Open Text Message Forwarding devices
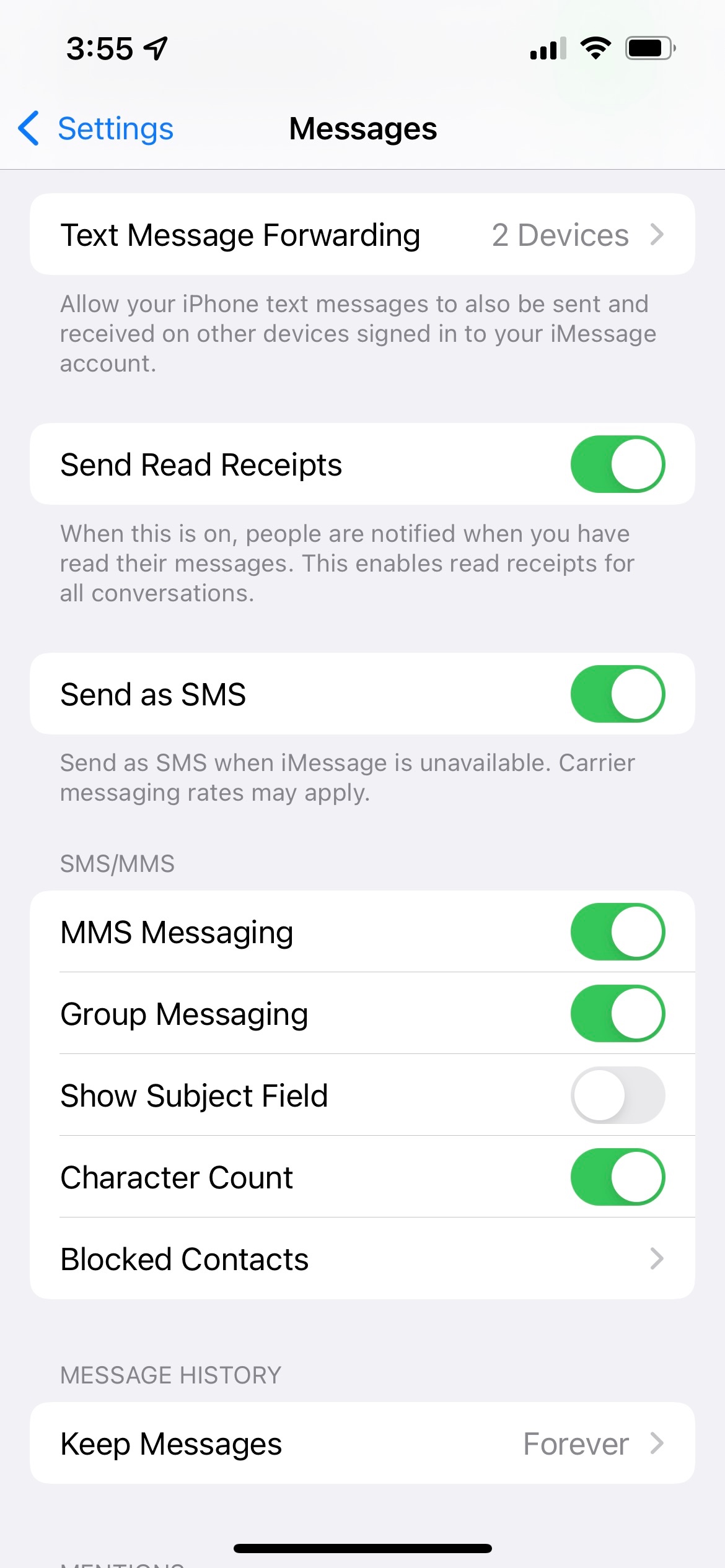 [362, 235]
